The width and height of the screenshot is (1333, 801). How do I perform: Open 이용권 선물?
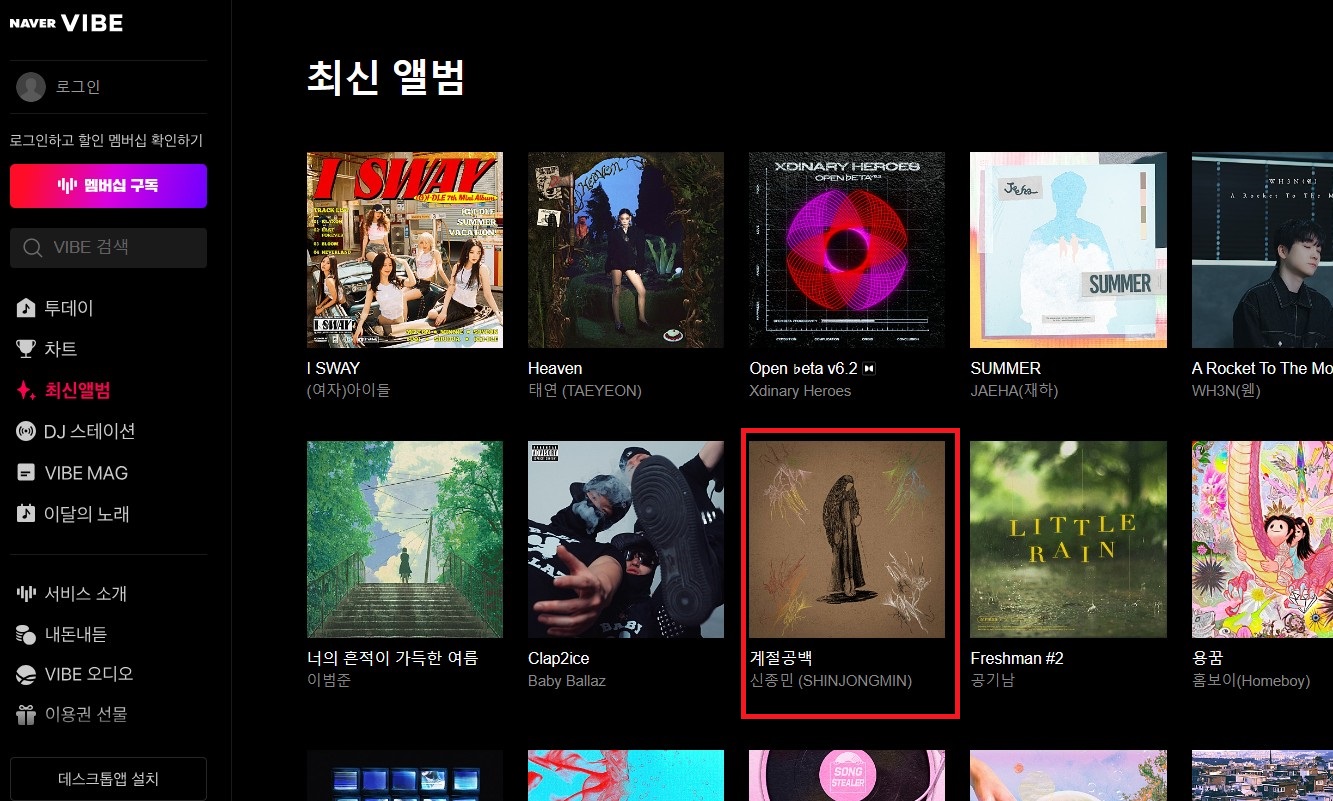85,714
